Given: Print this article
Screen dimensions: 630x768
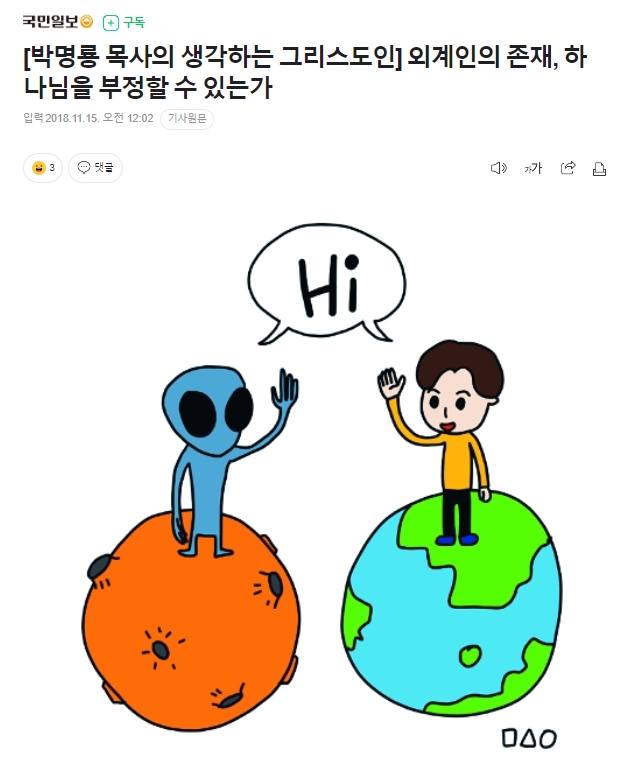Looking at the screenshot, I should coord(600,168).
